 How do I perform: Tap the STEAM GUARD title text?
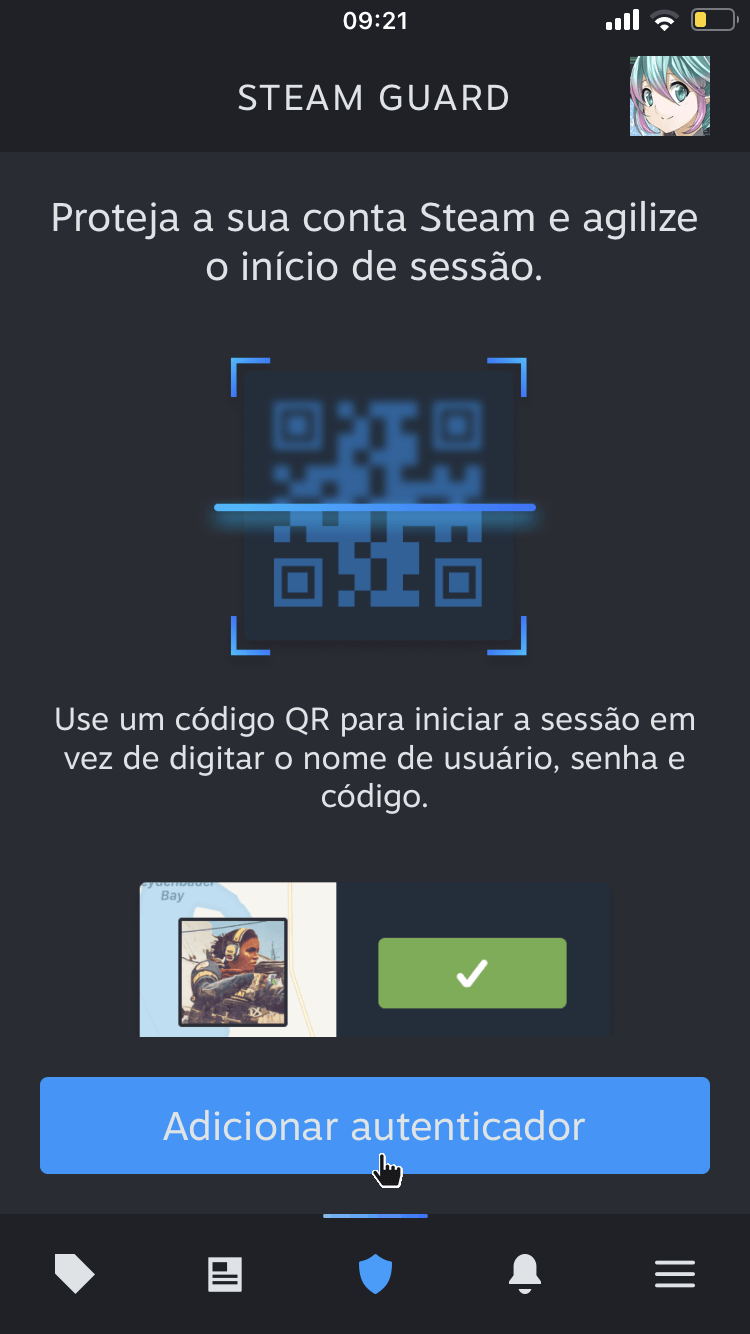click(x=374, y=97)
